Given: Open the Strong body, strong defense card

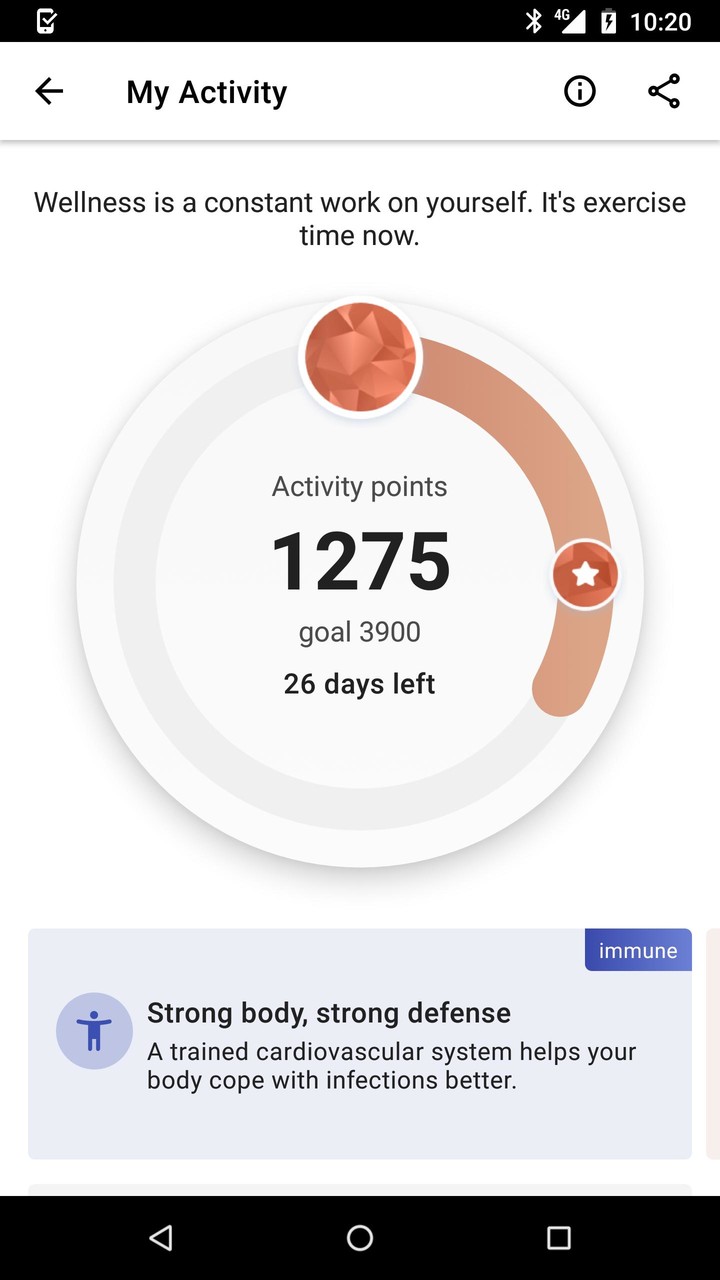Looking at the screenshot, I should pyautogui.click(x=360, y=1043).
